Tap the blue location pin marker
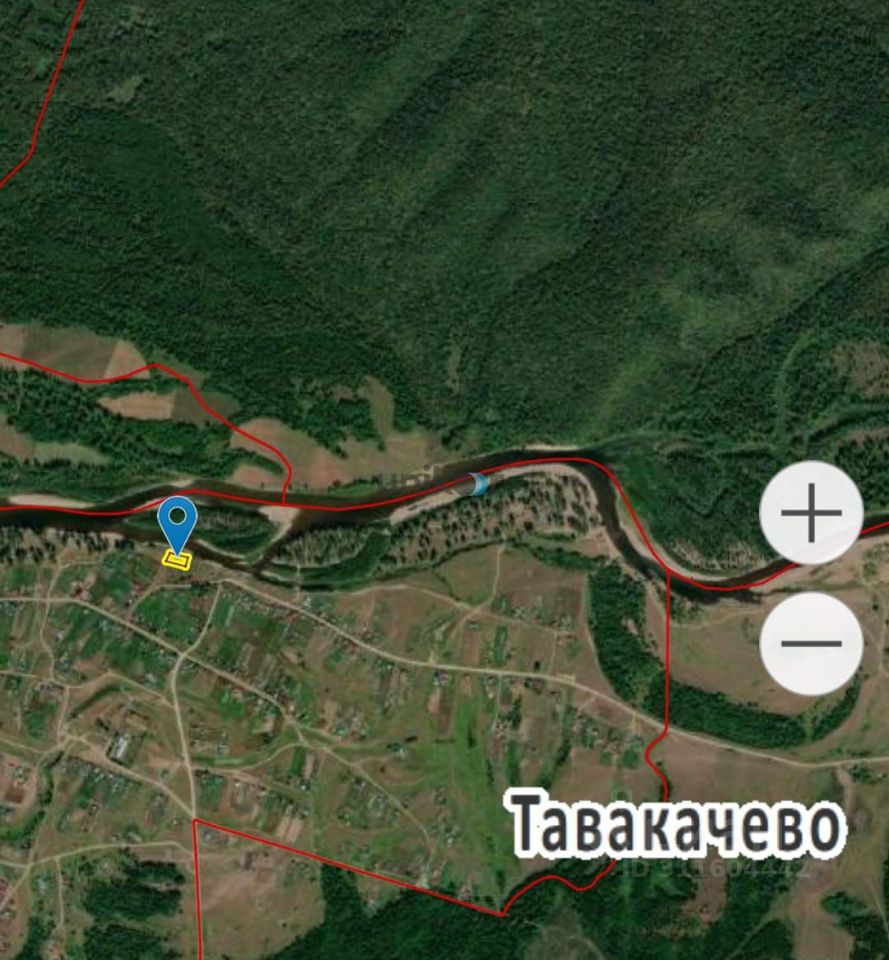The width and height of the screenshot is (889, 960). 178,523
